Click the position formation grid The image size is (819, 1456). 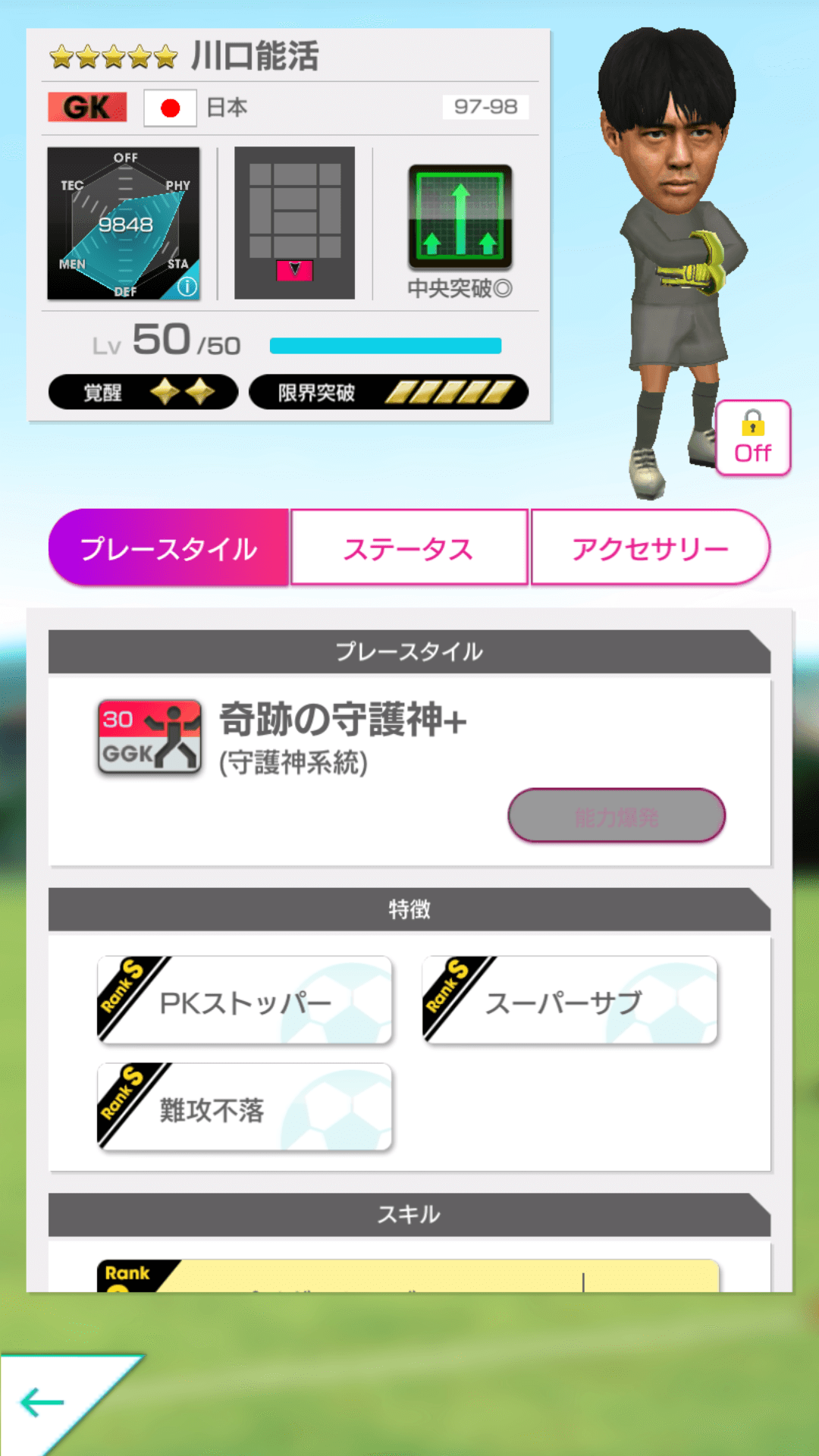tap(296, 221)
